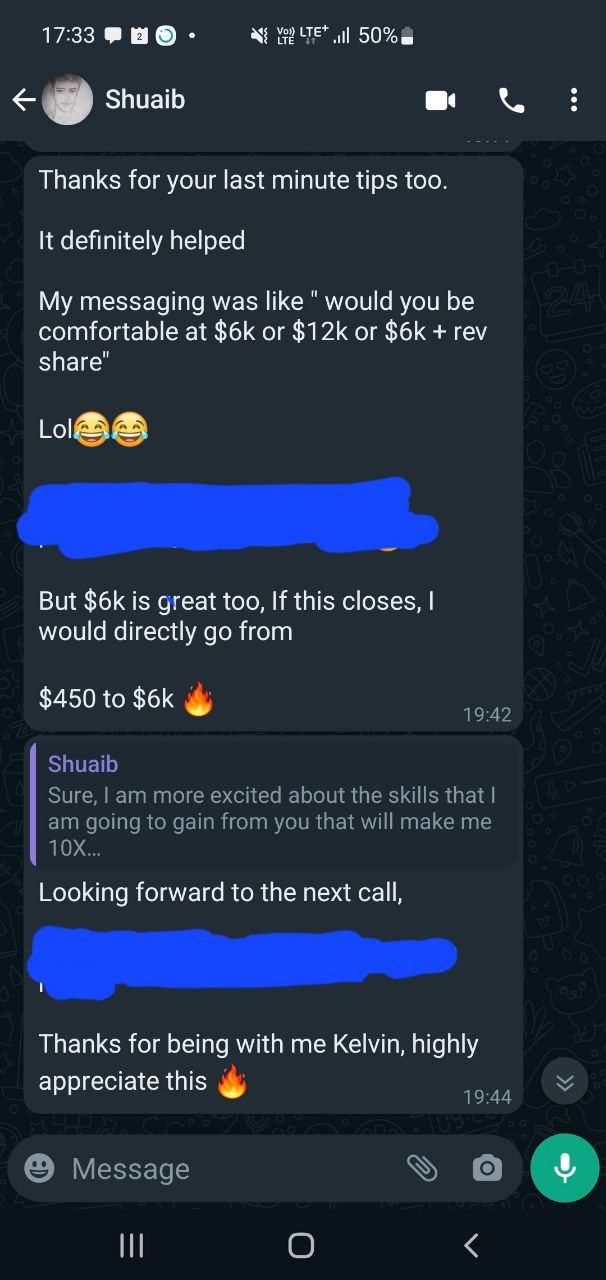Focus the Message text field
The height and width of the screenshot is (1280, 606).
pos(230,1168)
